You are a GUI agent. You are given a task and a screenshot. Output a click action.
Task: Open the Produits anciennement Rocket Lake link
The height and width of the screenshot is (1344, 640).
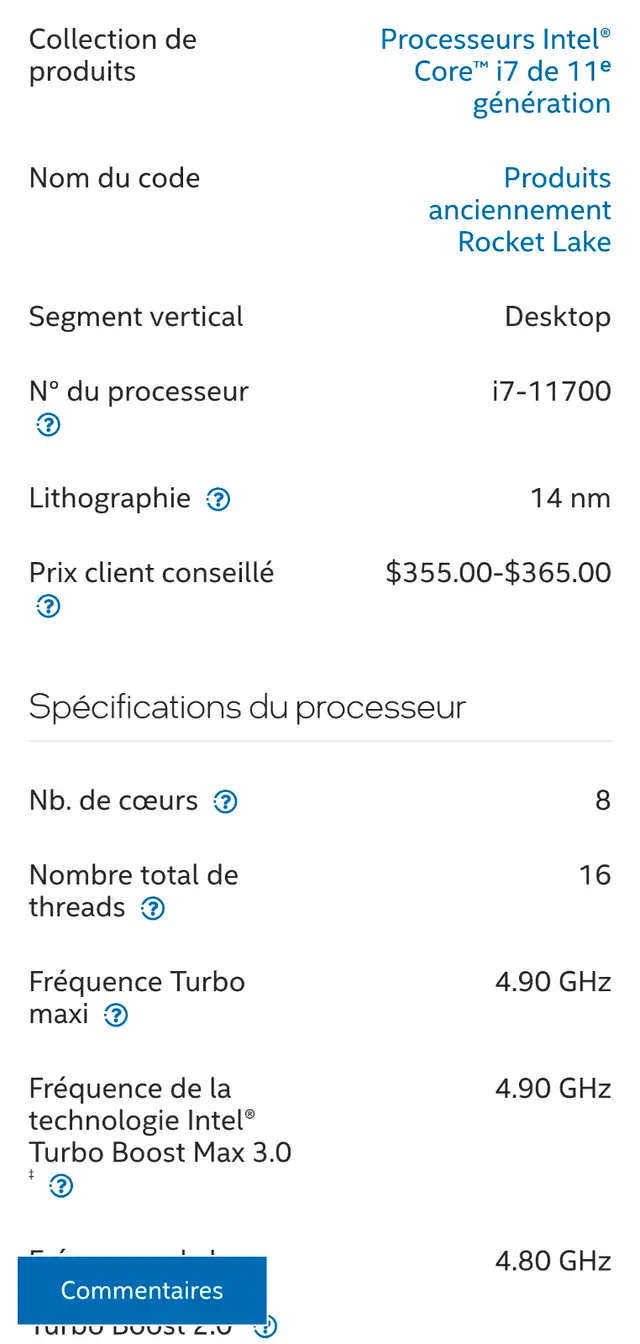[520, 210]
